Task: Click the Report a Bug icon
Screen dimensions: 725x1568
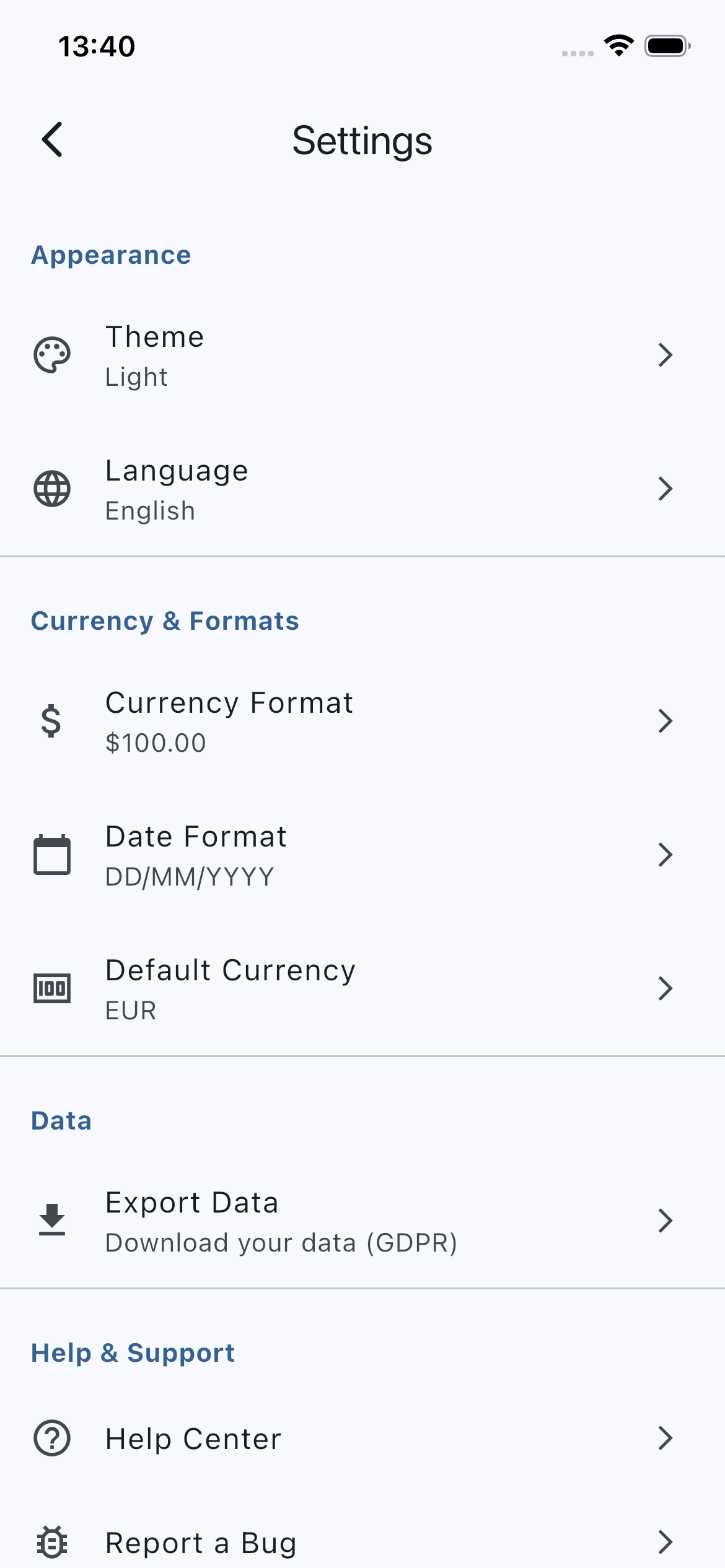Action: tap(52, 1542)
